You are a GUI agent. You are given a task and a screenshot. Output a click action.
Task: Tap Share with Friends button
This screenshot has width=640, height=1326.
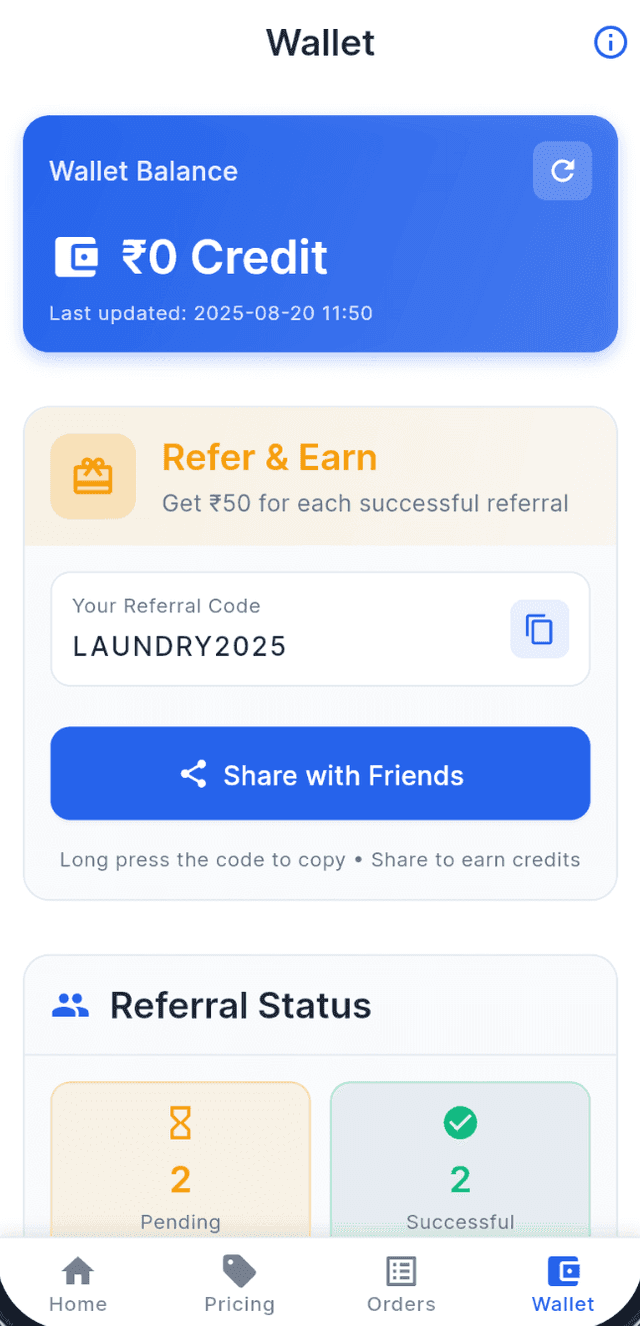click(x=320, y=774)
